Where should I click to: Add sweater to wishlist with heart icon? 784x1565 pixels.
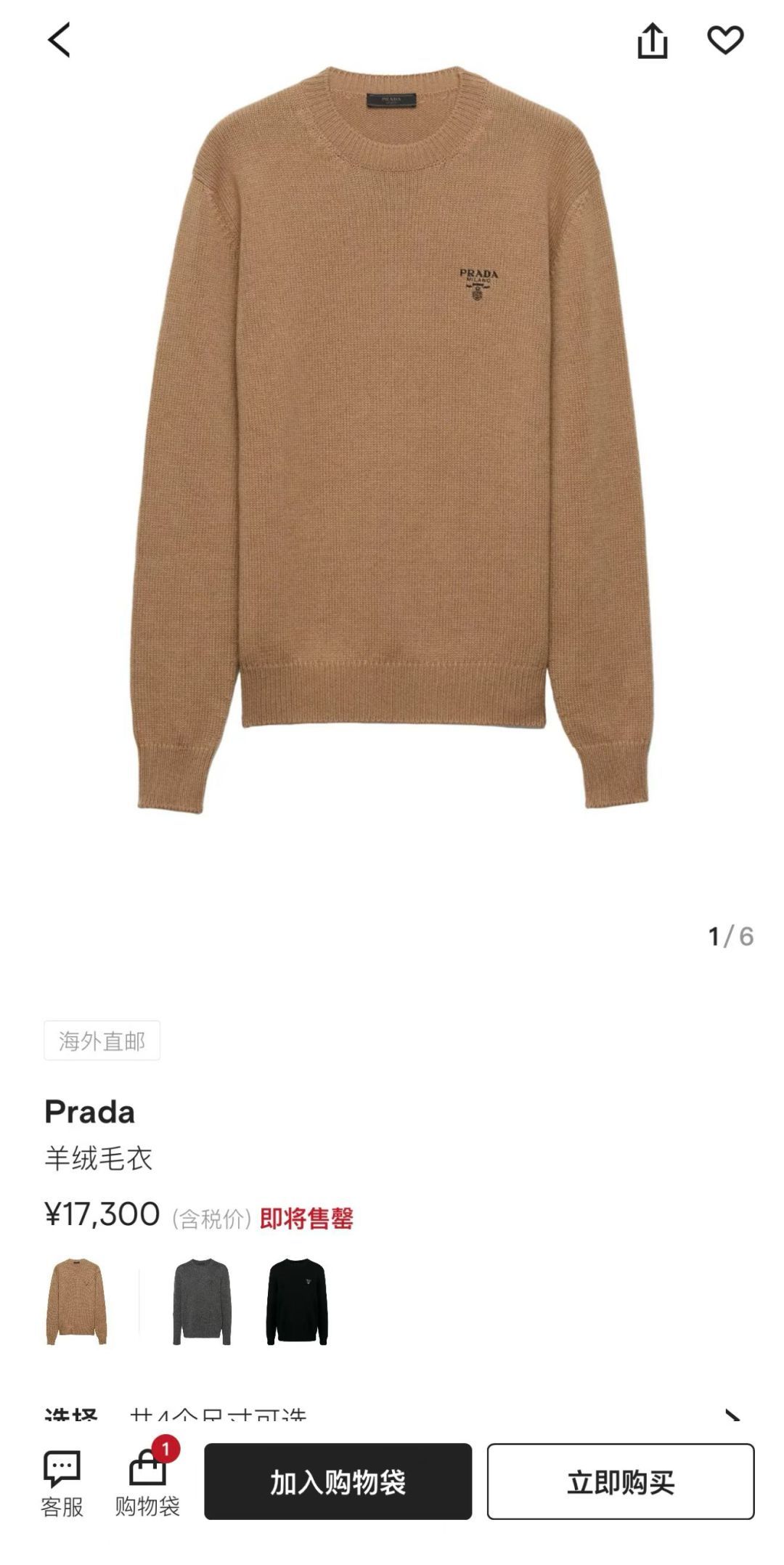[725, 40]
